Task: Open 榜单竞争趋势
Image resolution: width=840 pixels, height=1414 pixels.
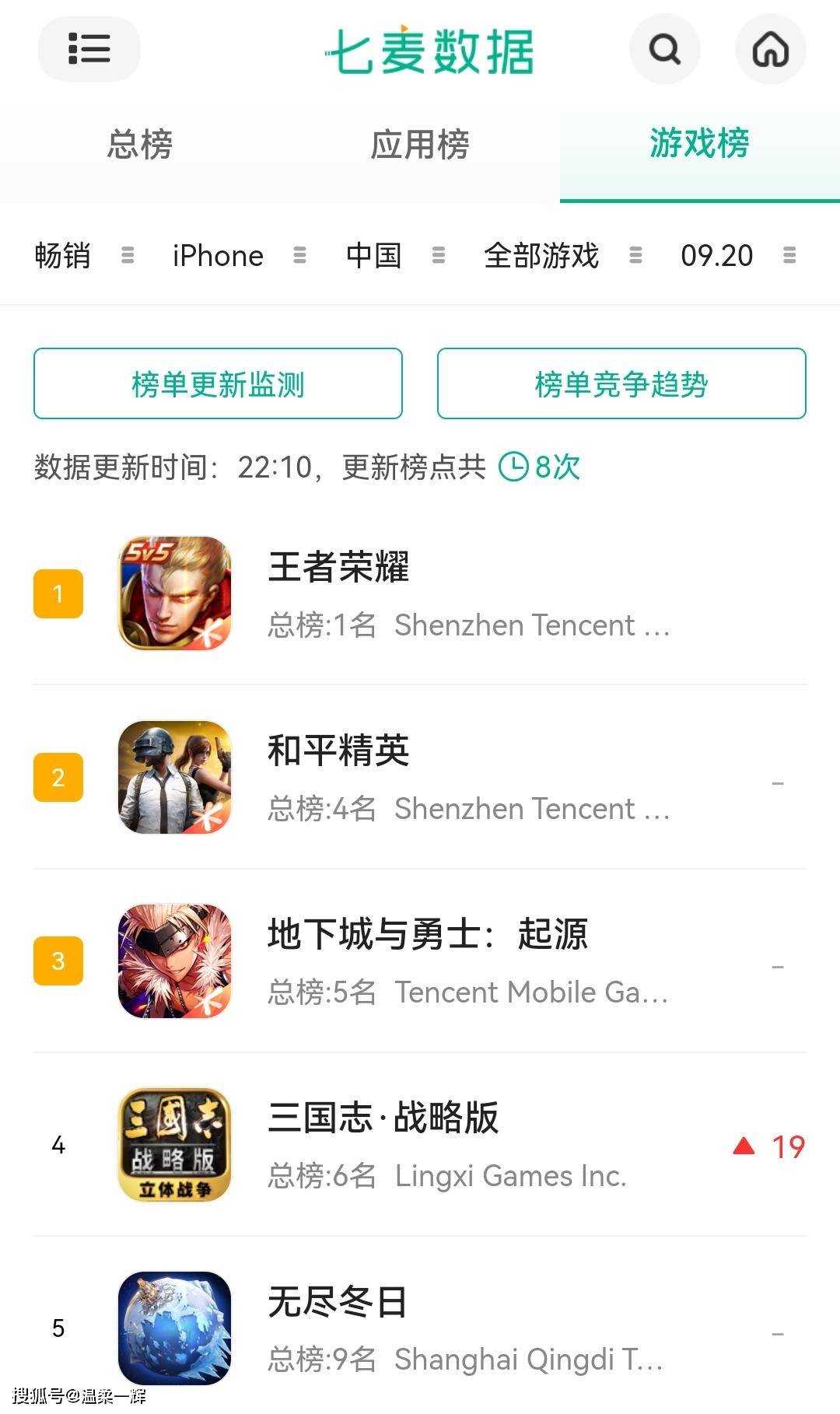Action: 621,383
